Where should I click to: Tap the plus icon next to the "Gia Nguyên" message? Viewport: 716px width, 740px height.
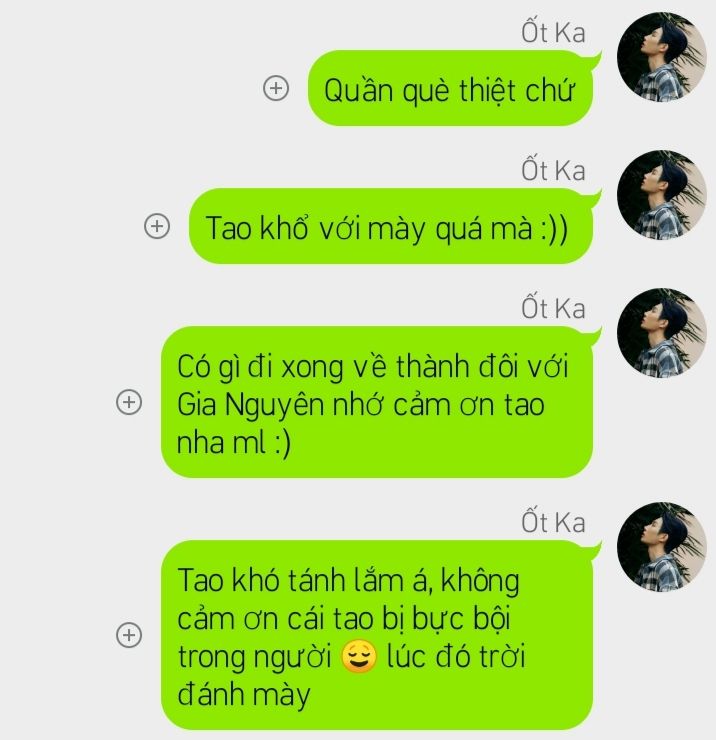(129, 402)
